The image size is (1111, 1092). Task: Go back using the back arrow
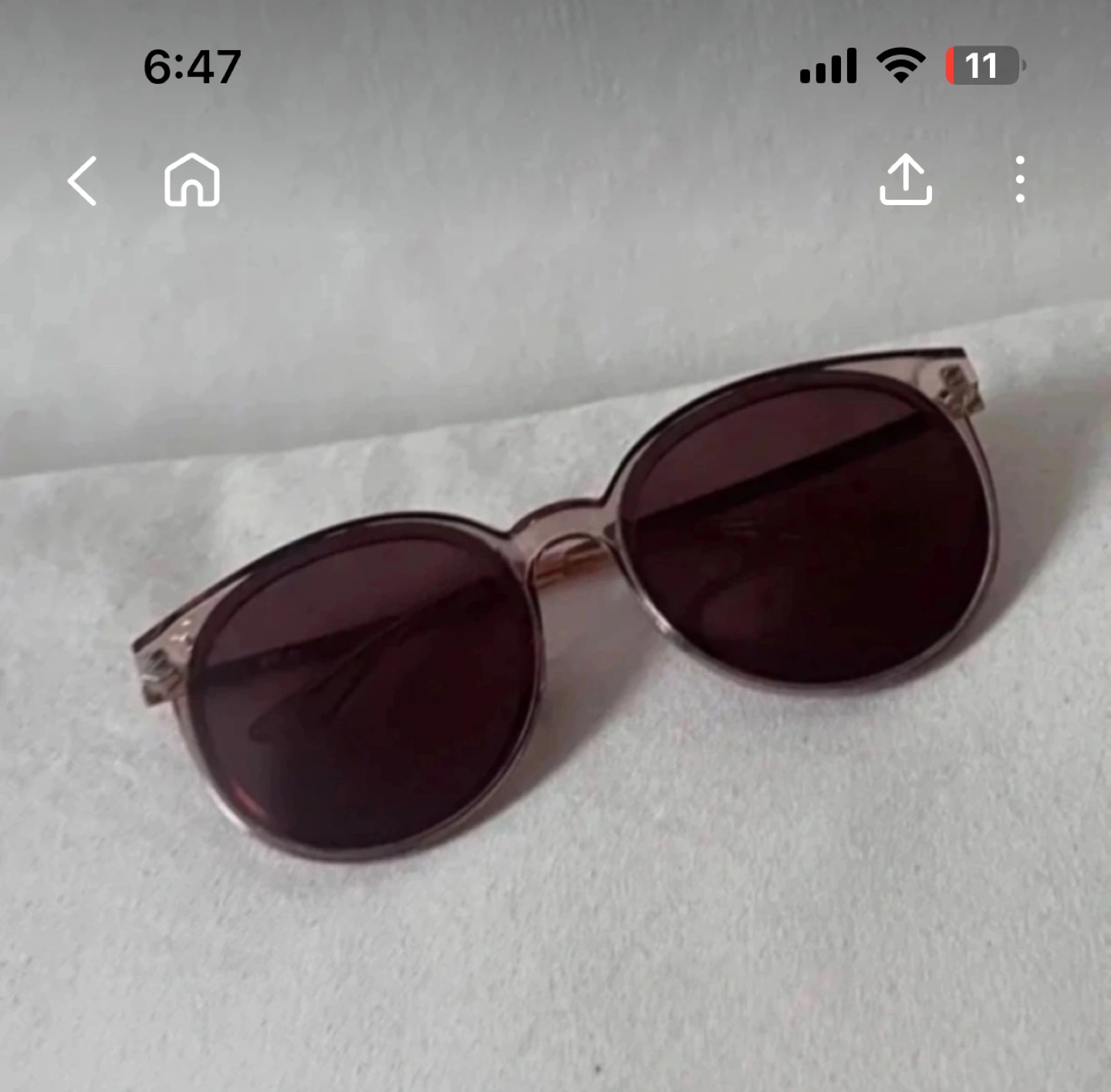coord(82,181)
